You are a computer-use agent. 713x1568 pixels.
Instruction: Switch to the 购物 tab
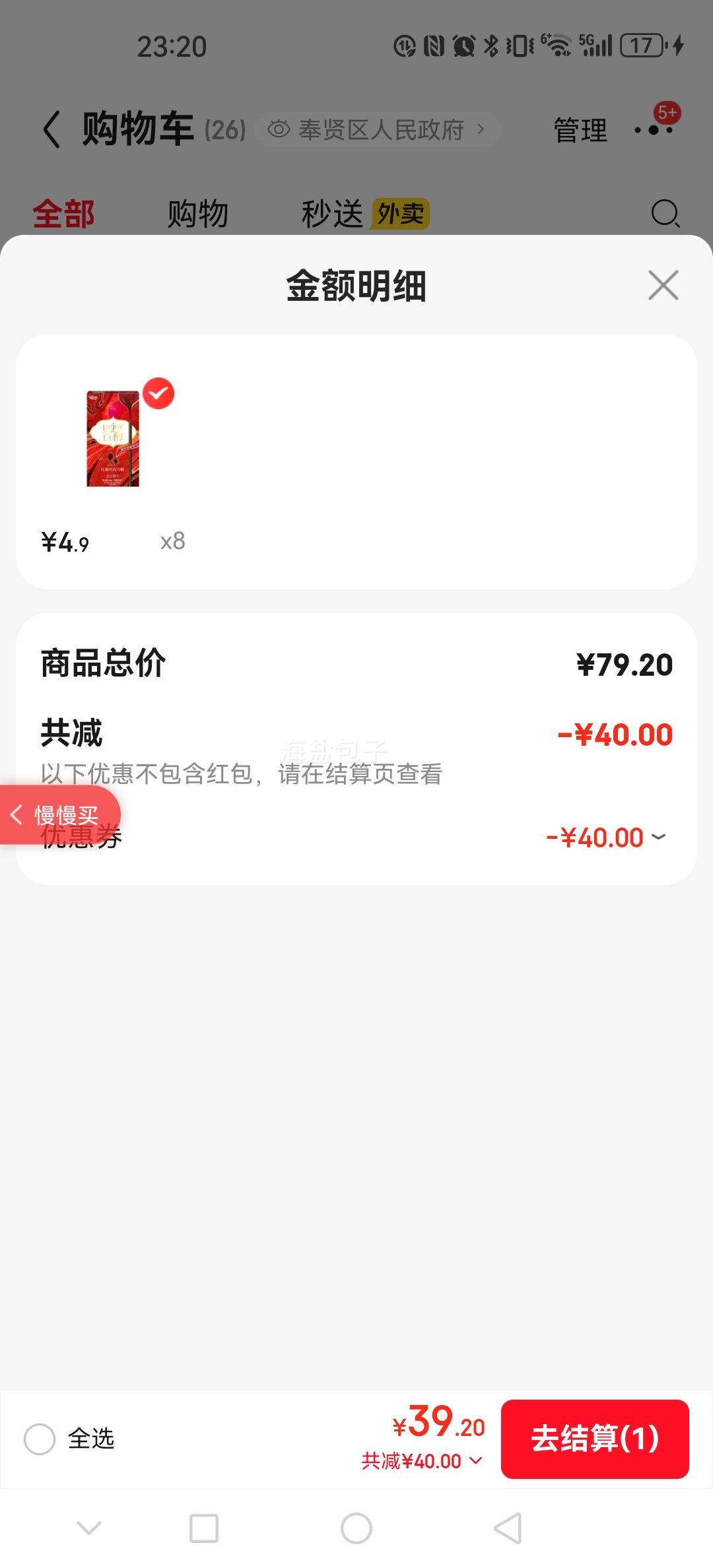197,214
